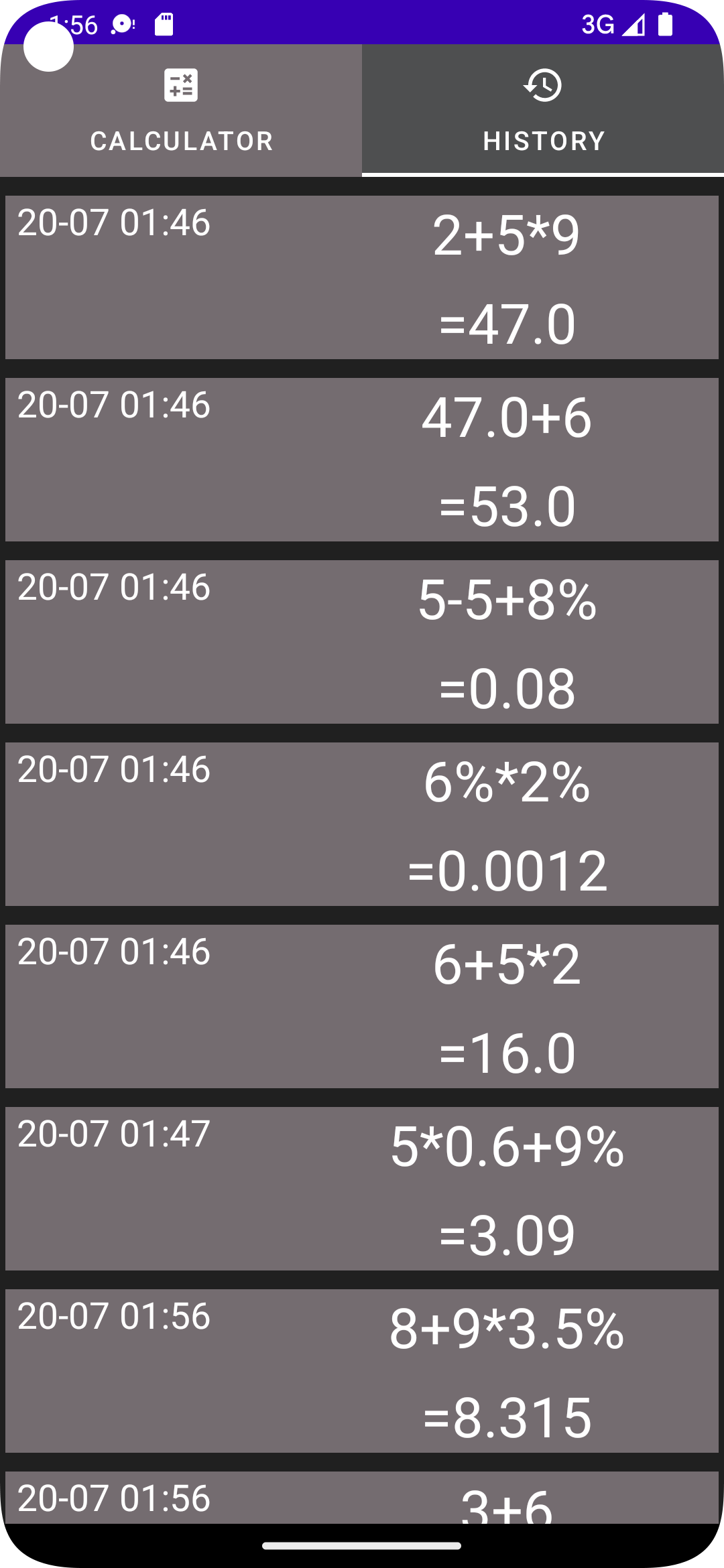Viewport: 724px width, 1568px height.
Task: Select the 47.0+6 calculation entry
Action: click(362, 460)
